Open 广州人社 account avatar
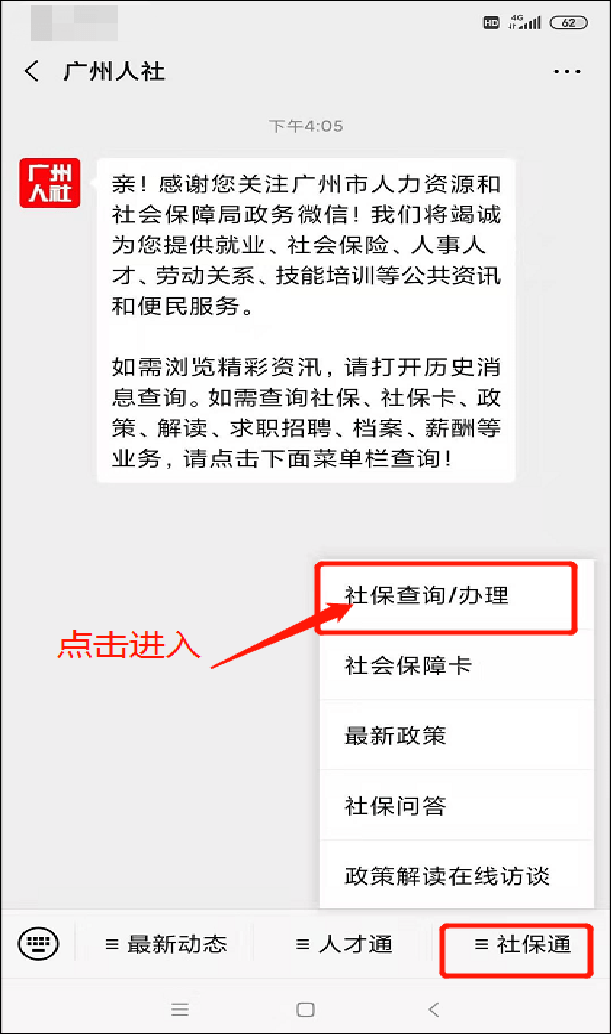611x1034 pixels. coord(49,181)
